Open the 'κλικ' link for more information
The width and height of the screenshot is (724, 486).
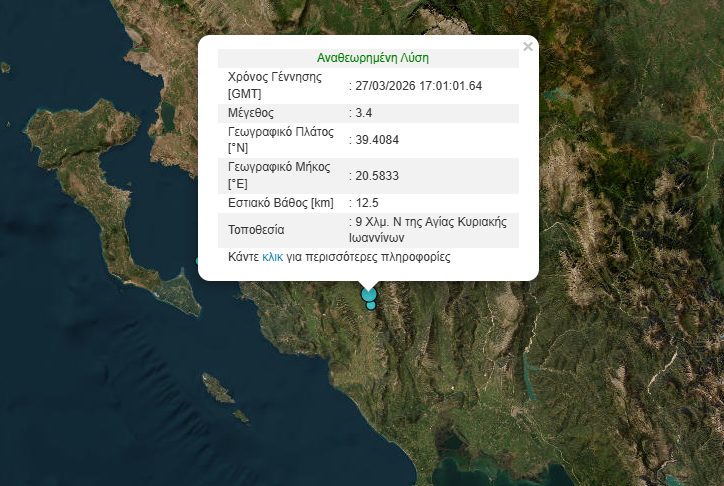(272, 257)
